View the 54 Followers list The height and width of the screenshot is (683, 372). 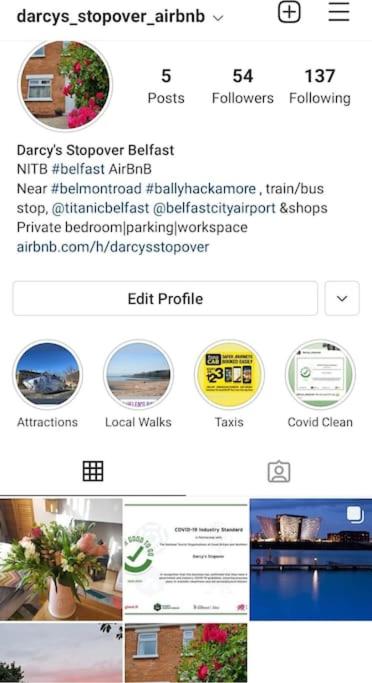pos(243,86)
